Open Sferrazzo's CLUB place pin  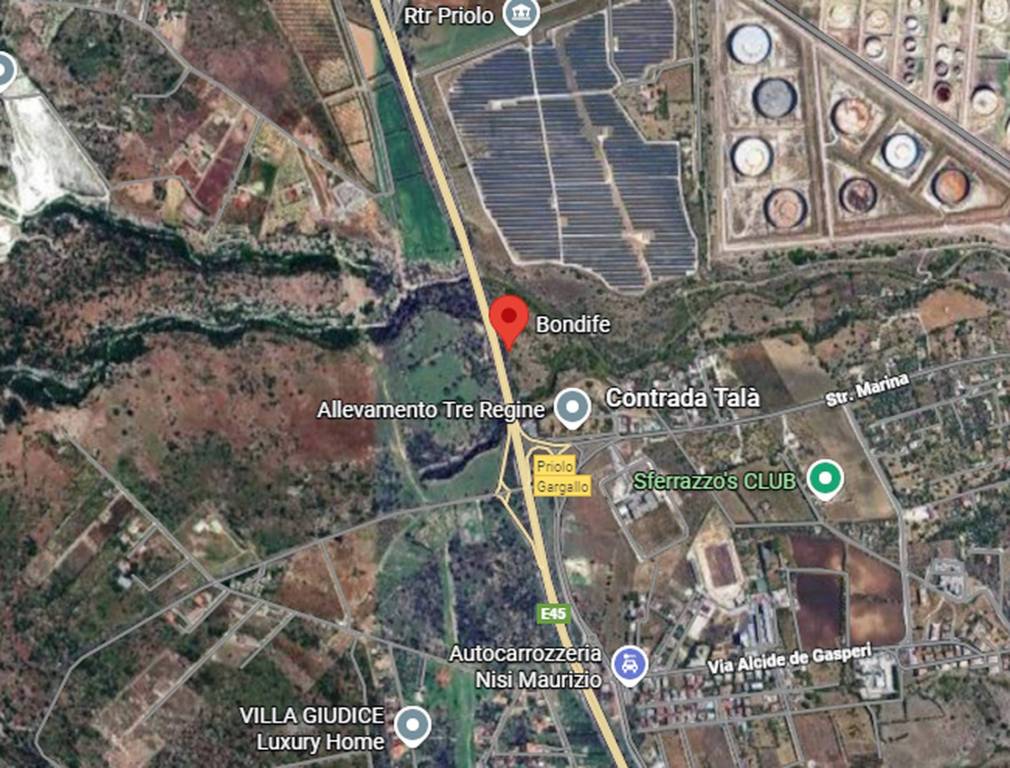coord(824,480)
